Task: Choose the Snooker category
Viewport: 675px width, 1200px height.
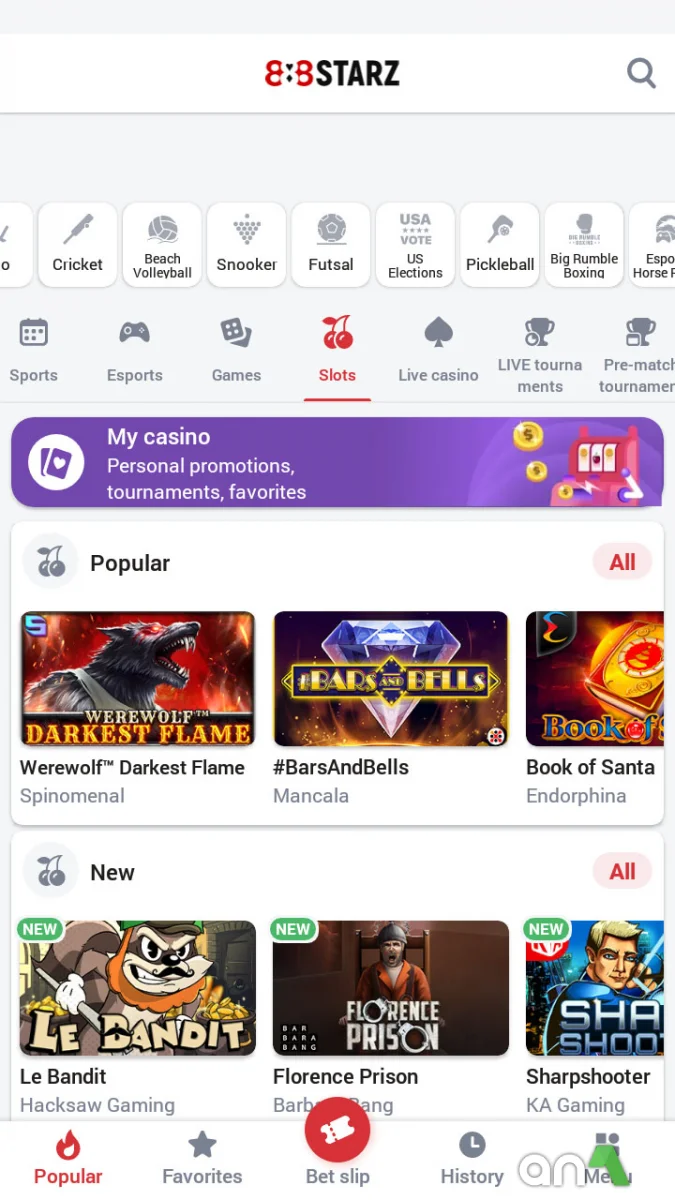Action: (246, 245)
